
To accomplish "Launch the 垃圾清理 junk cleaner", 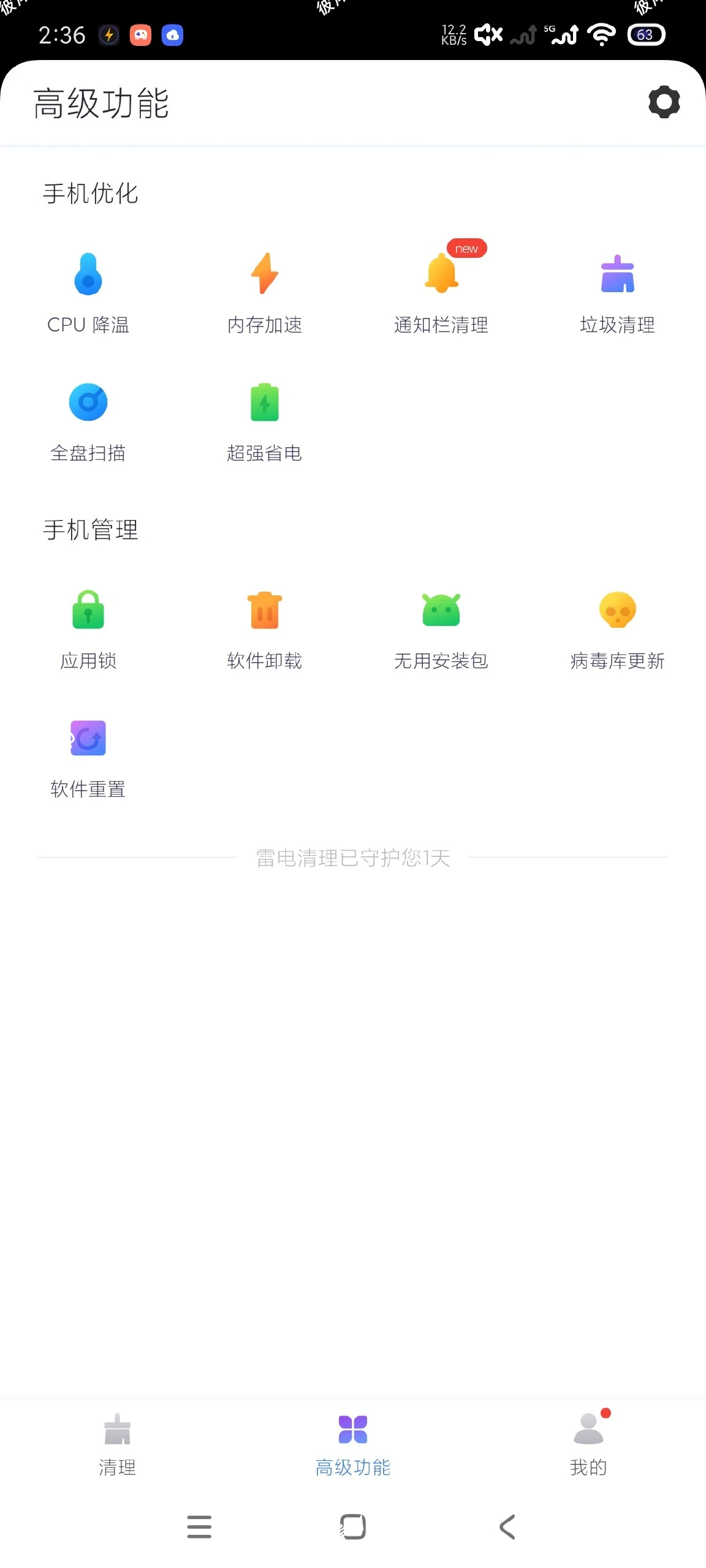I will pyautogui.click(x=618, y=291).
